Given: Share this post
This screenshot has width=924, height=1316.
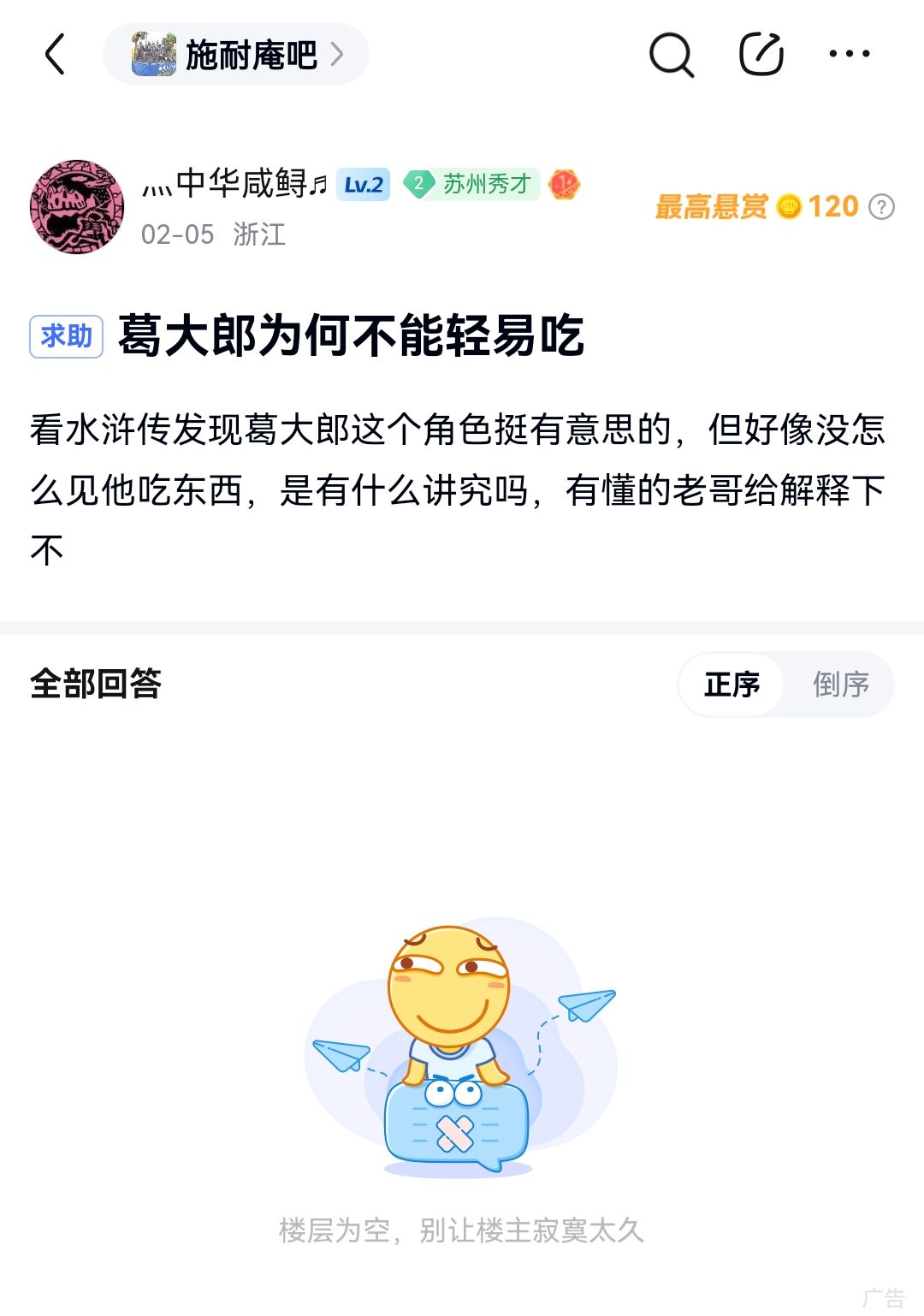Looking at the screenshot, I should (761, 55).
